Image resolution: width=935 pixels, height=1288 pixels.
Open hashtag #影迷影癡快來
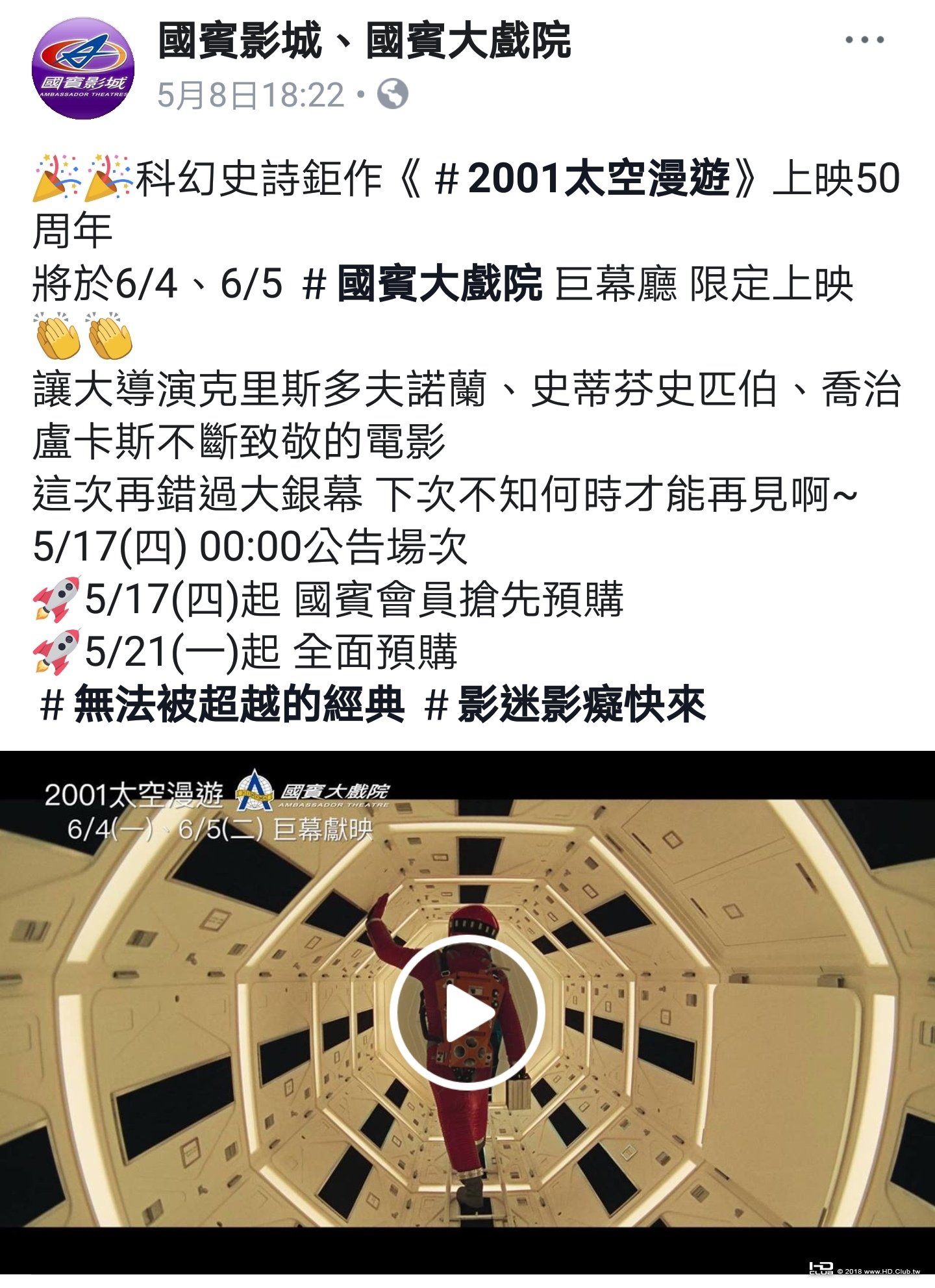[x=565, y=705]
